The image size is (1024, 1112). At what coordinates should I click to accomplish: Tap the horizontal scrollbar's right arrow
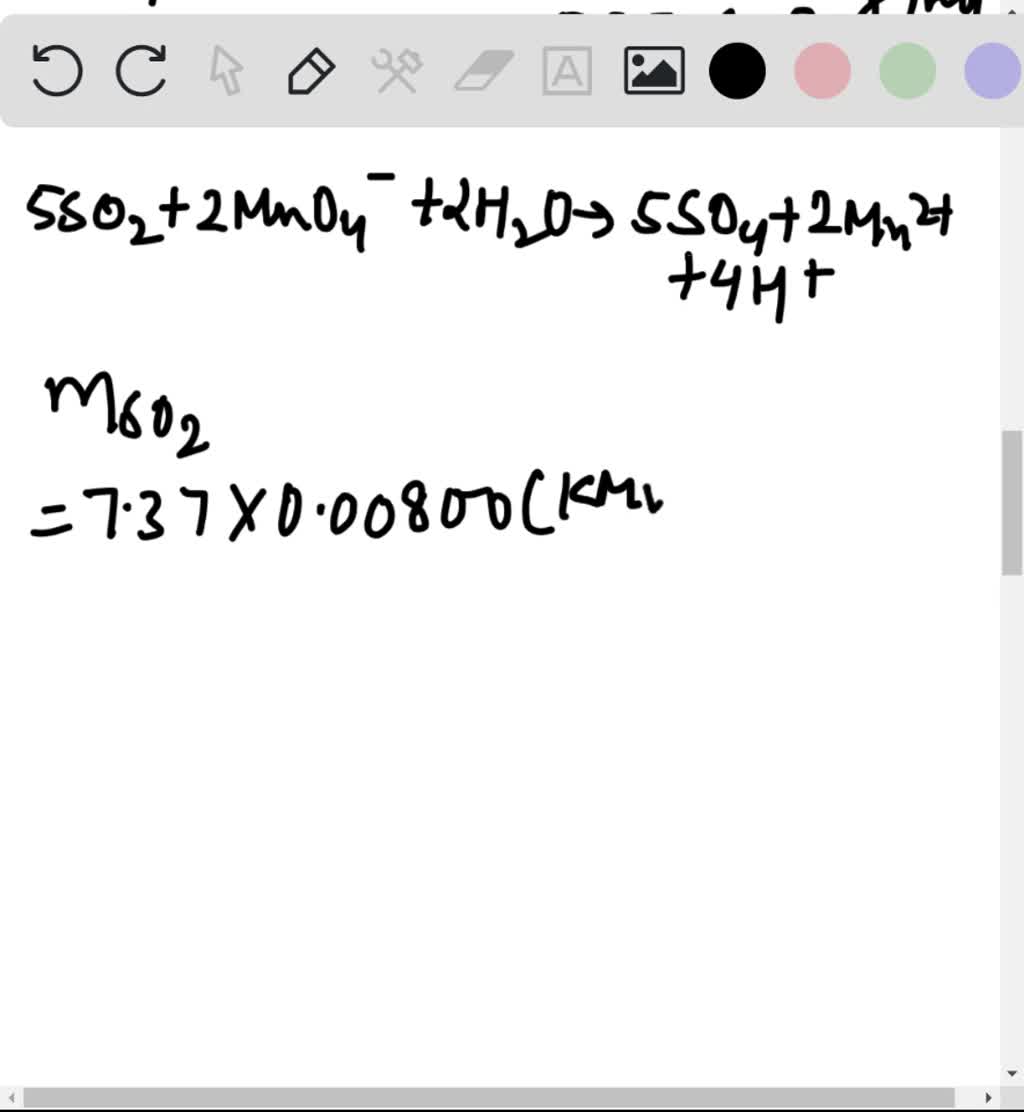[989, 1098]
